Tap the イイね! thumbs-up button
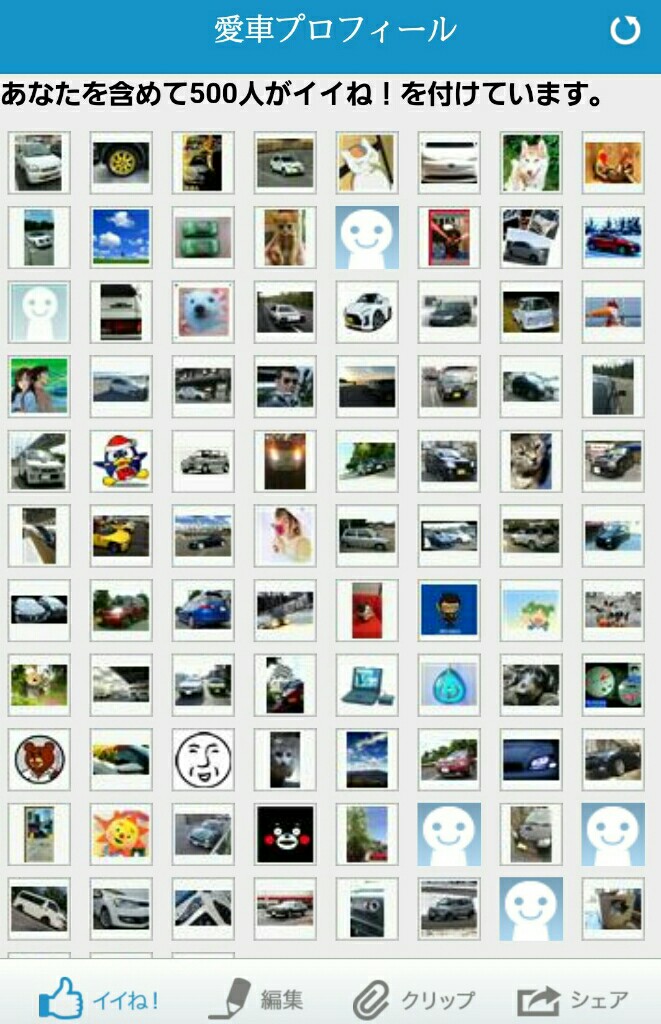 pos(99,997)
